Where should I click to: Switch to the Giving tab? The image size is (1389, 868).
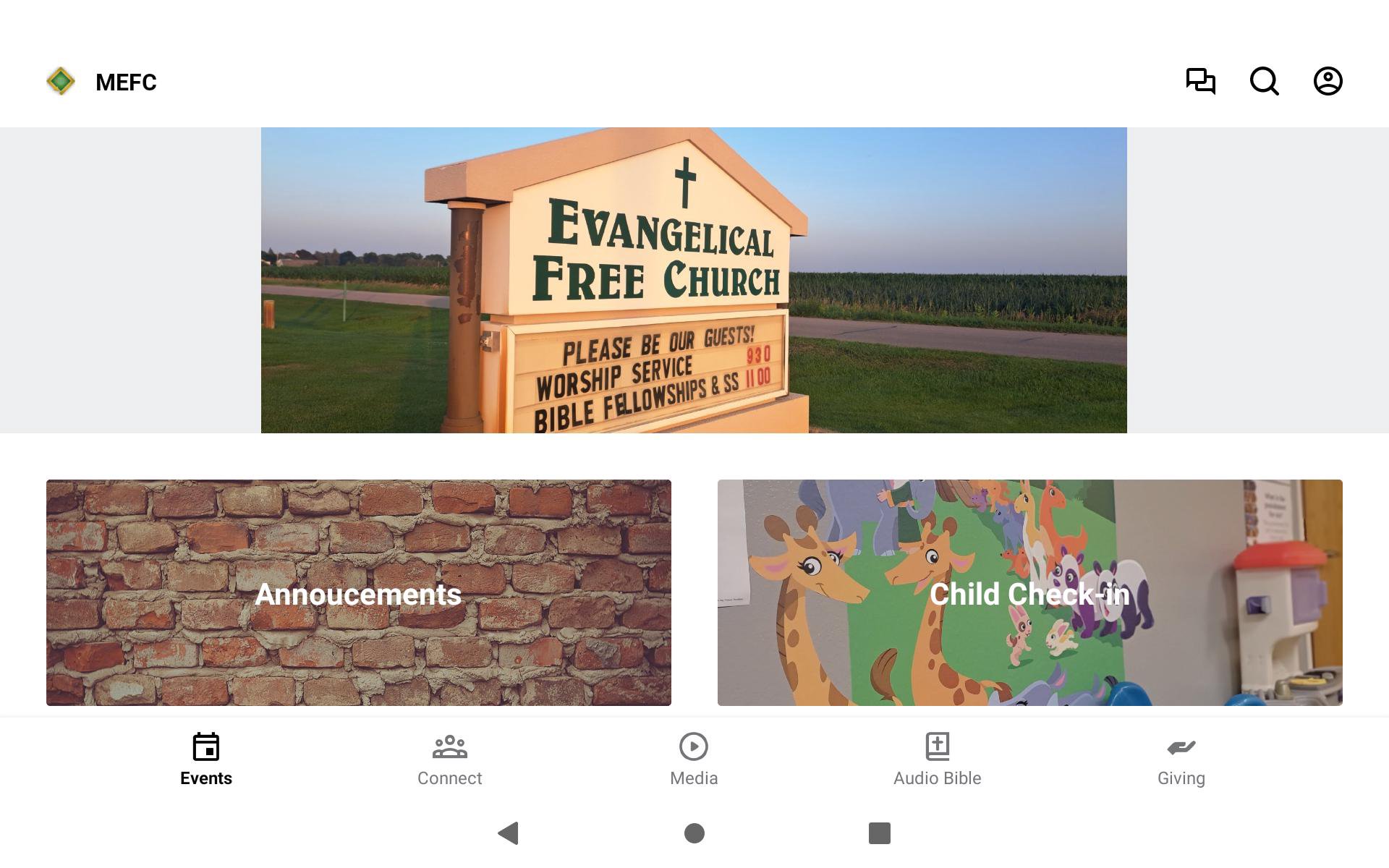[1181, 759]
